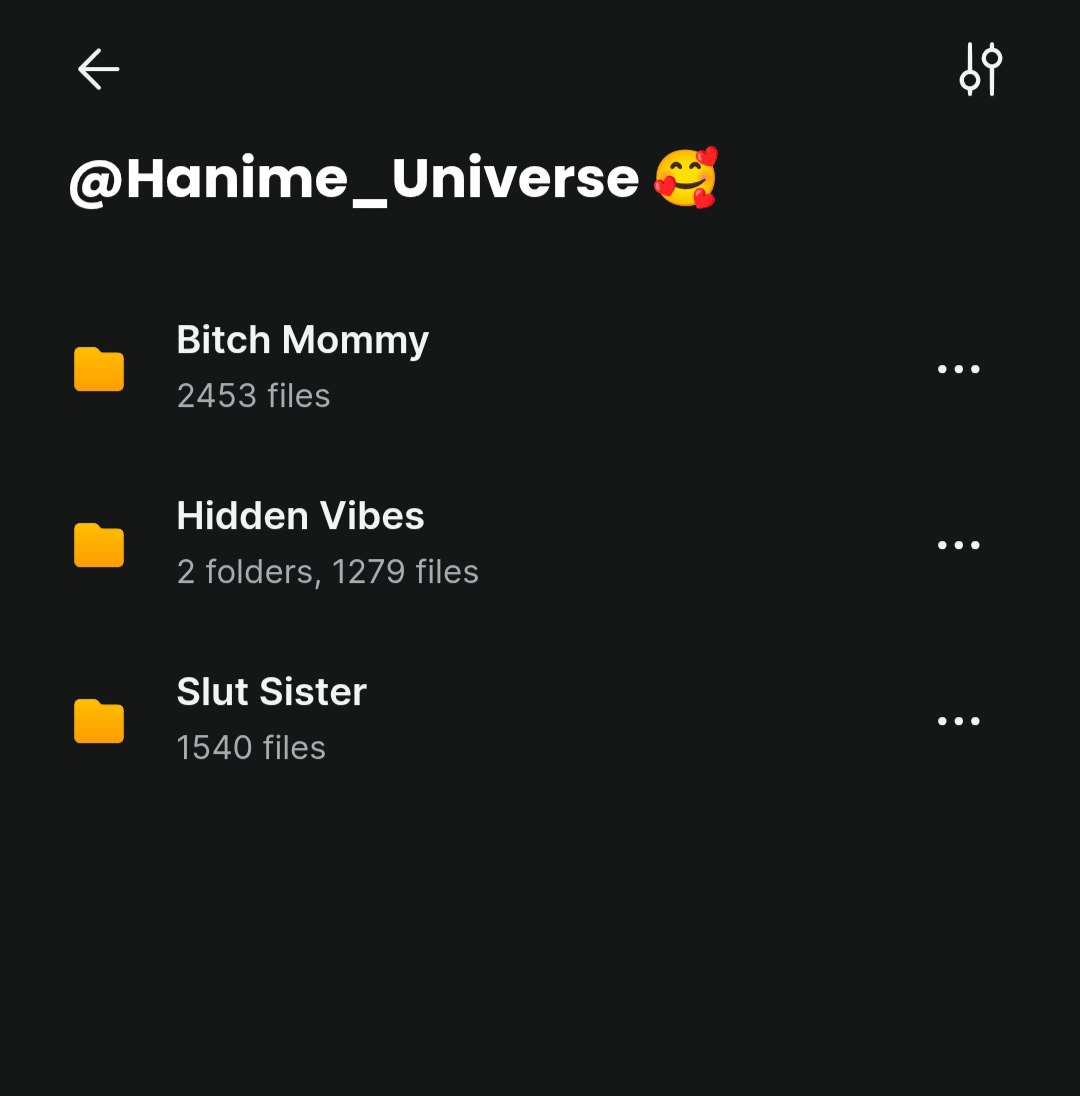Select the Bitch Mommy folder entry
This screenshot has height=1096, width=1080.
(302, 340)
